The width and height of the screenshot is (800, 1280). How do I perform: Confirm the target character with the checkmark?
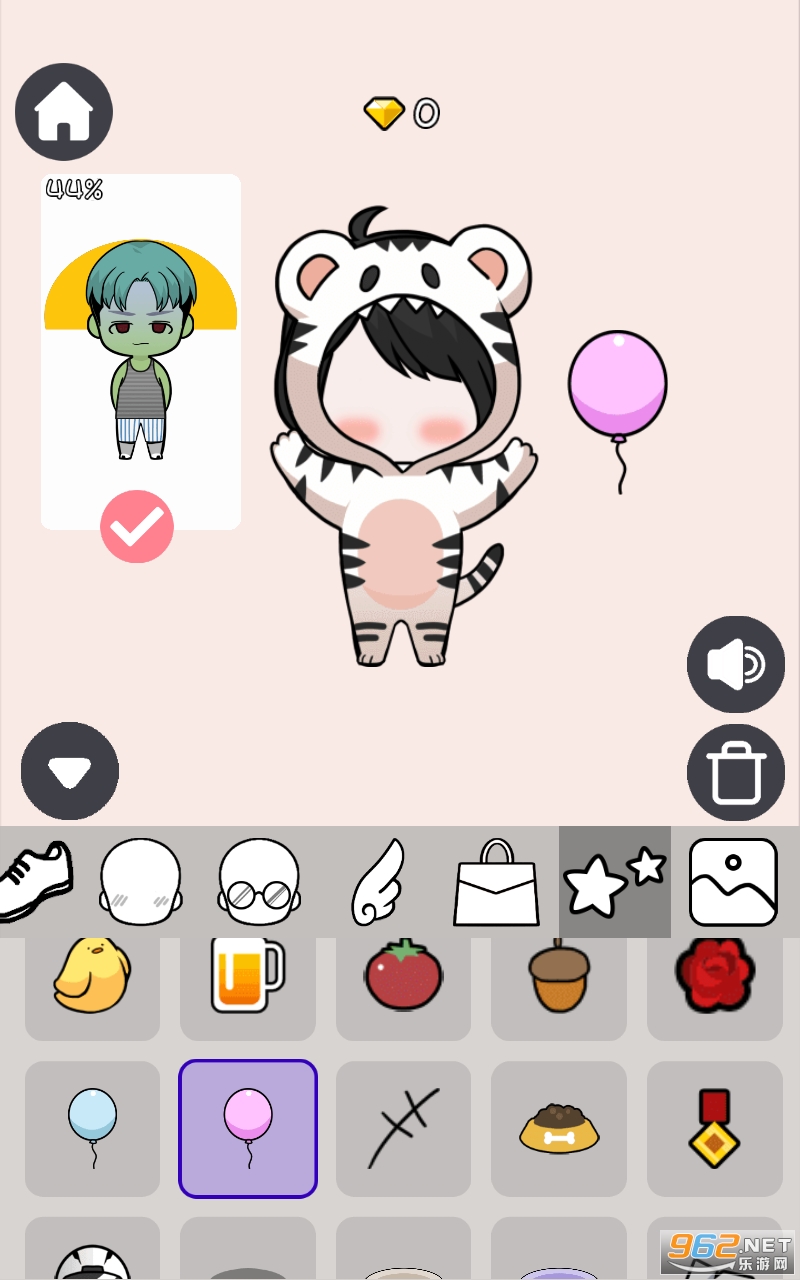tap(137, 526)
